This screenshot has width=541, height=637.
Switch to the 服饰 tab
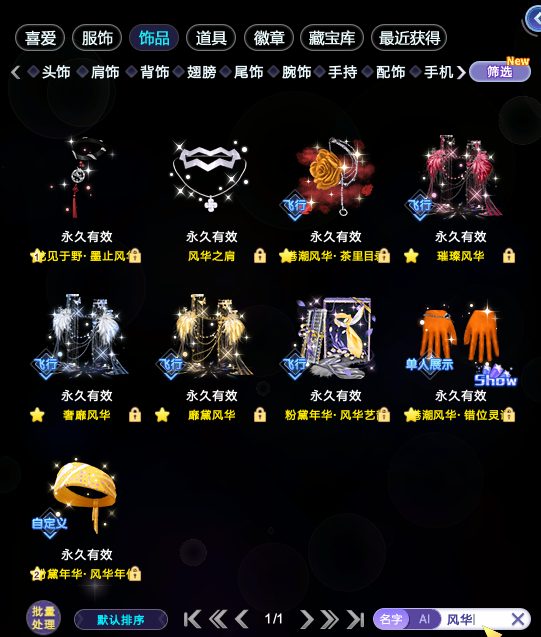pyautogui.click(x=97, y=38)
